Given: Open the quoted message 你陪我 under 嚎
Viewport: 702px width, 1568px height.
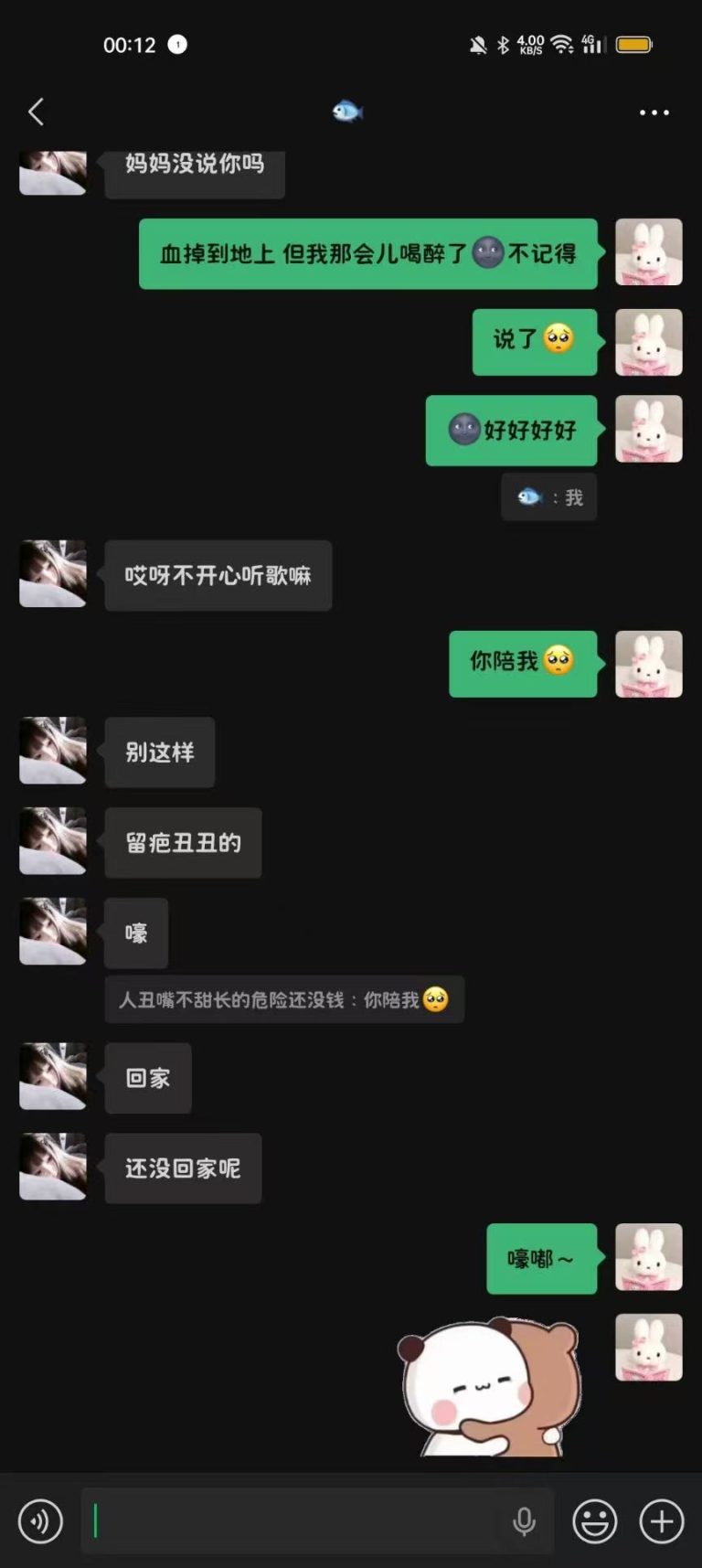Looking at the screenshot, I should pyautogui.click(x=283, y=999).
